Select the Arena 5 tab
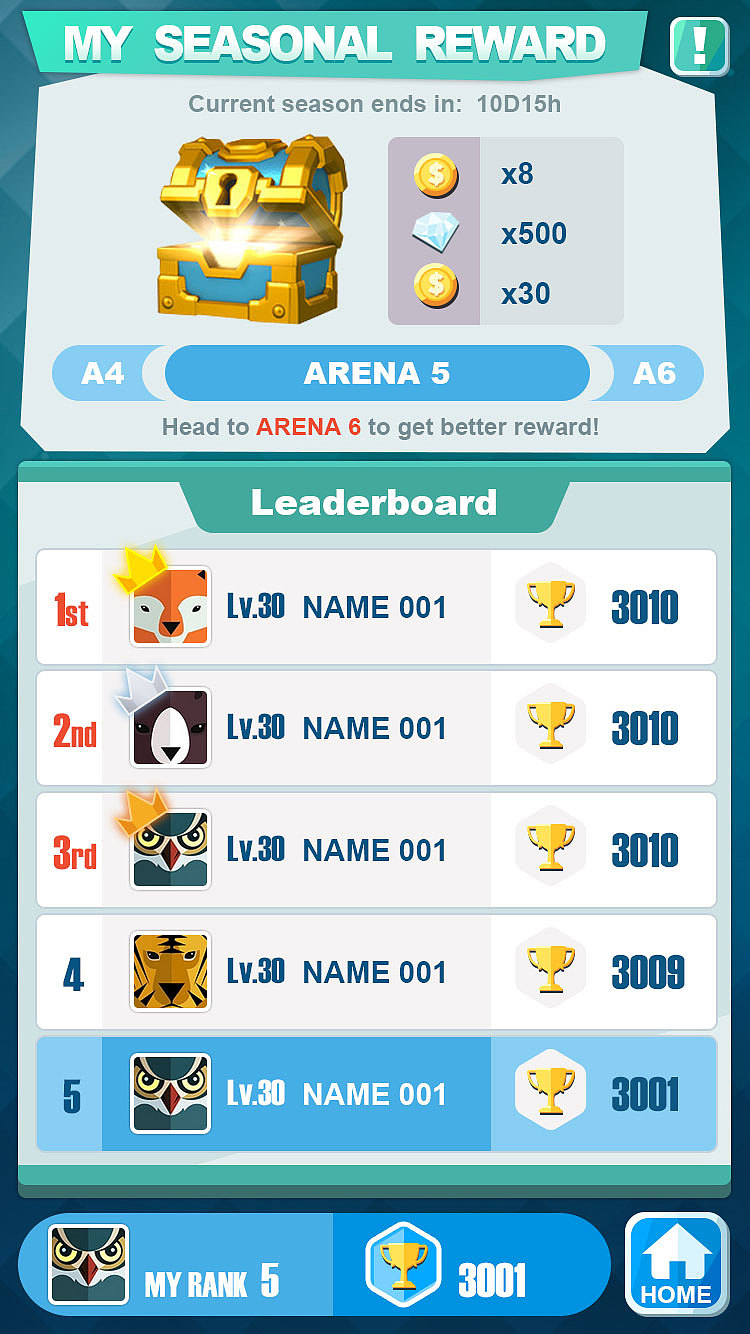This screenshot has width=750, height=1334. tap(377, 374)
